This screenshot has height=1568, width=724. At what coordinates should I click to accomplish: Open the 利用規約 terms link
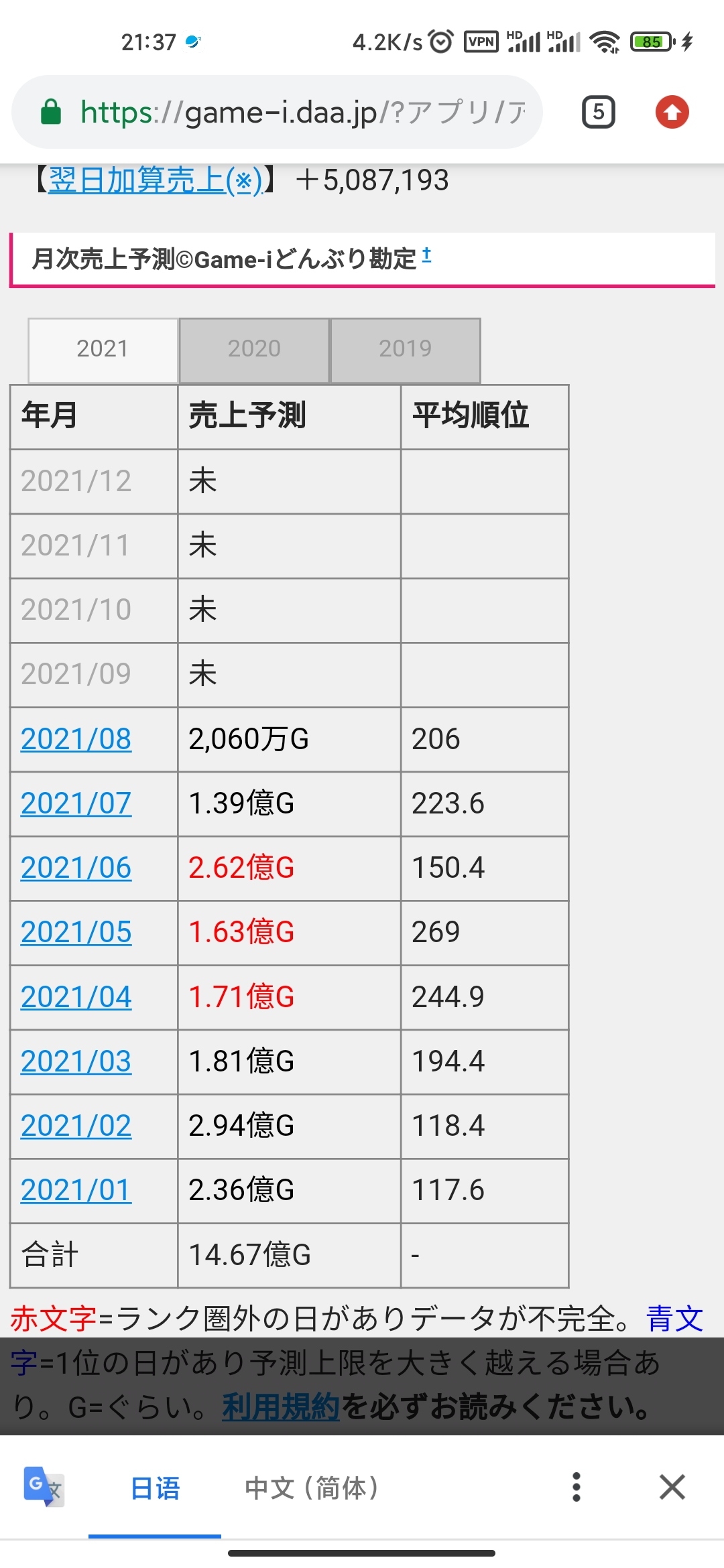click(282, 1407)
